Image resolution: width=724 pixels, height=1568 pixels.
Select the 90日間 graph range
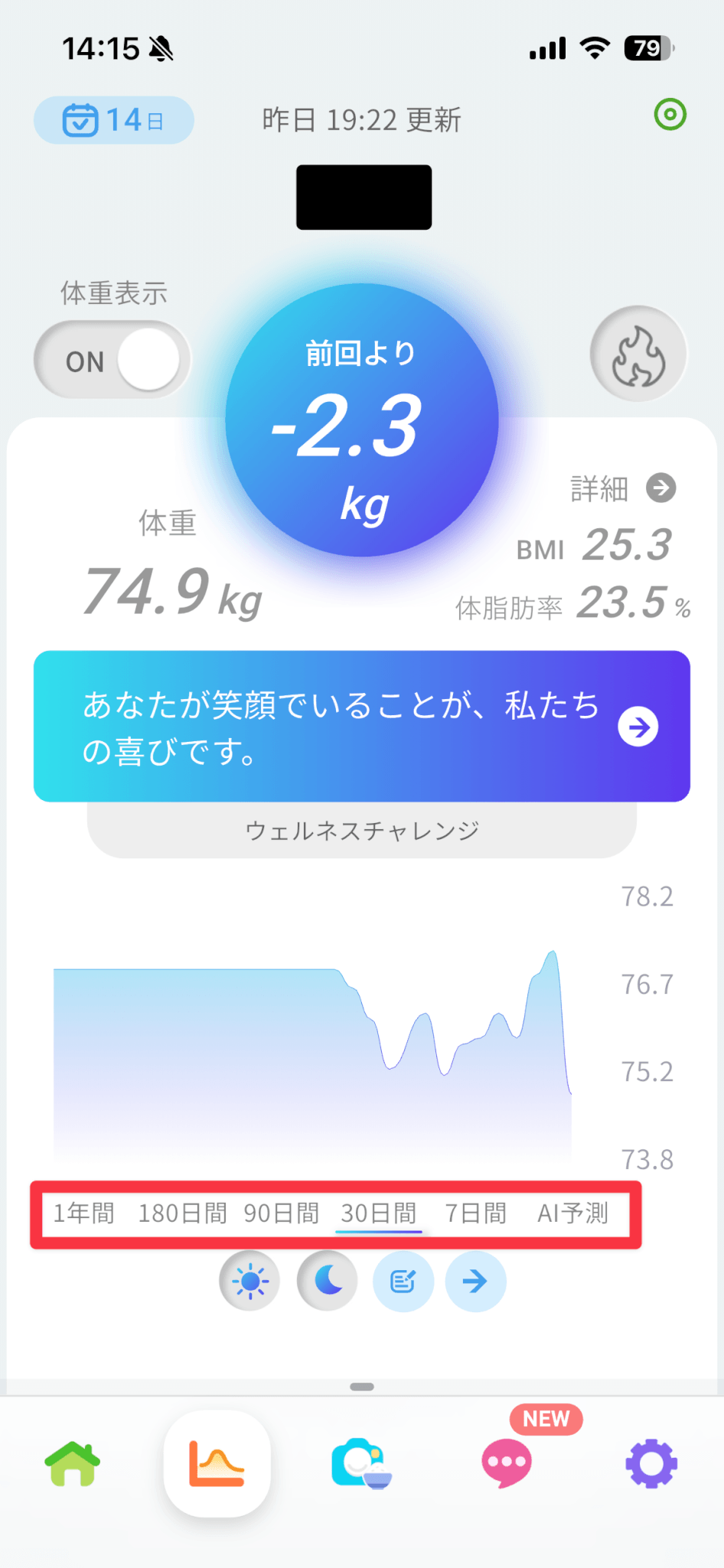[281, 1214]
